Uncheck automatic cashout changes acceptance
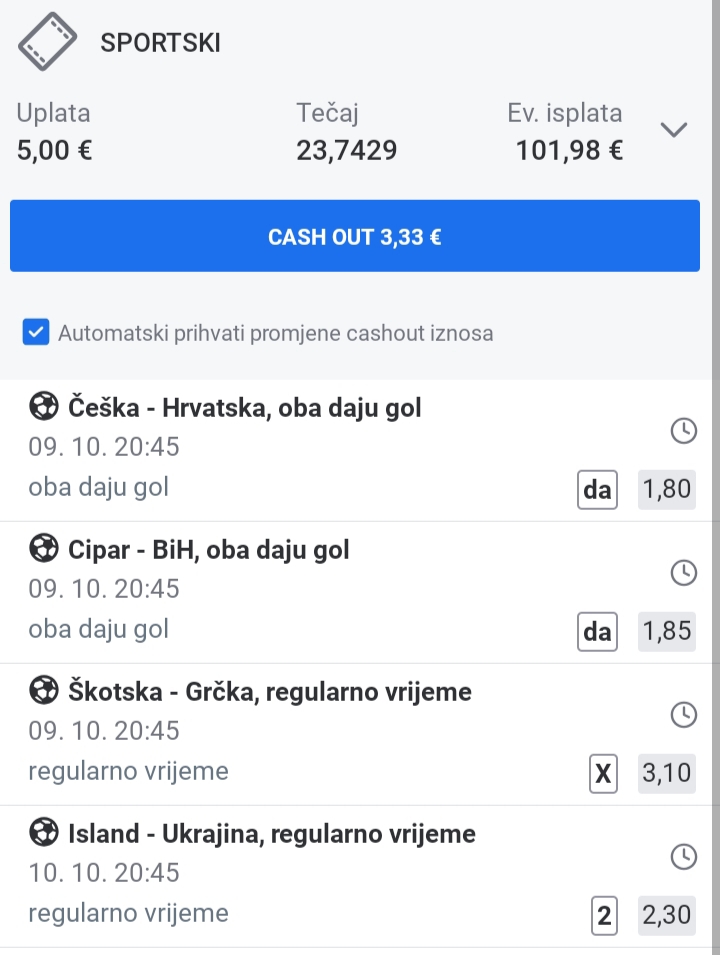The width and height of the screenshot is (720, 955). coord(36,333)
